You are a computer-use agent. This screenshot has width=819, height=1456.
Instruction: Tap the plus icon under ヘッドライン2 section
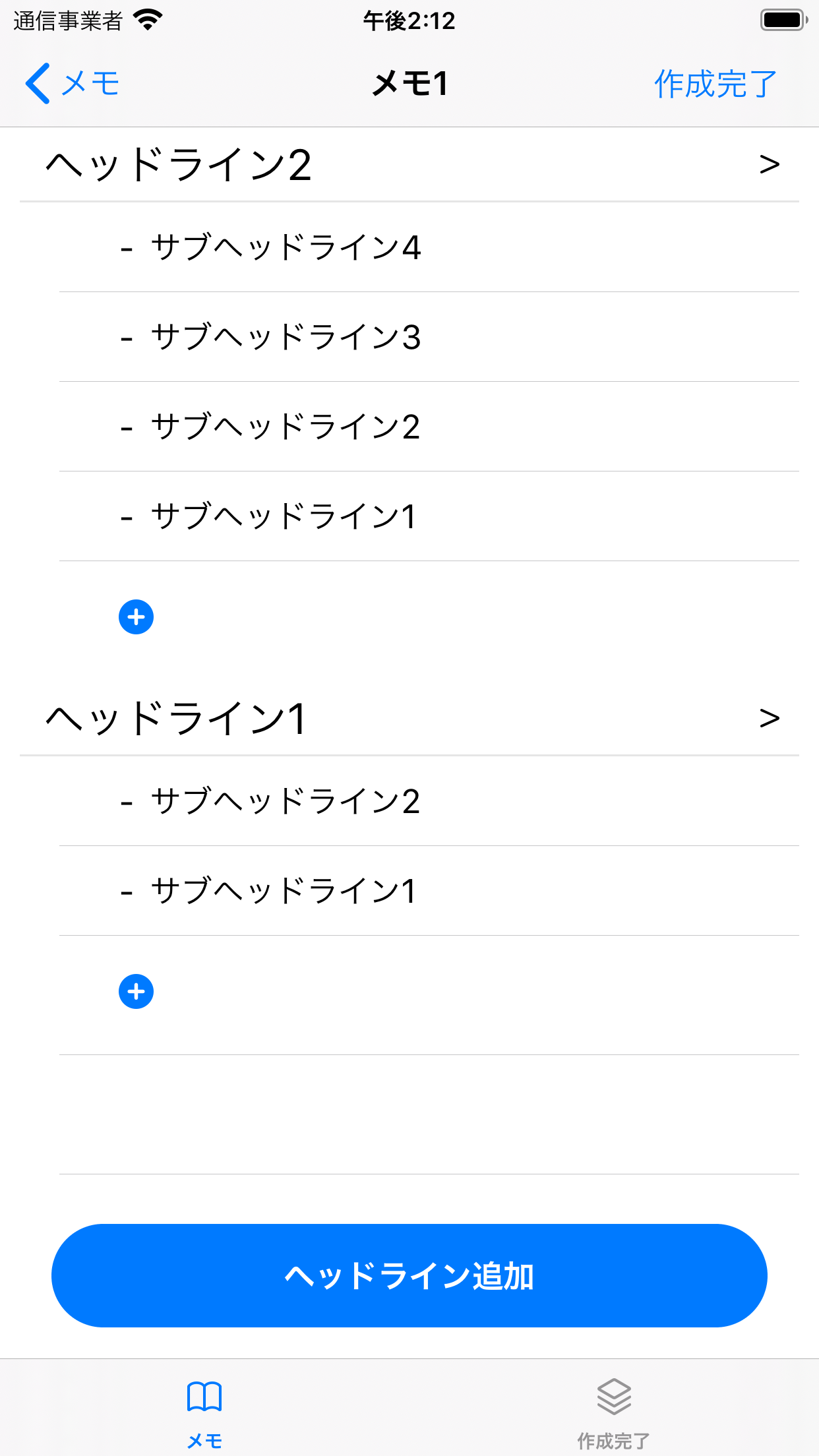(136, 617)
